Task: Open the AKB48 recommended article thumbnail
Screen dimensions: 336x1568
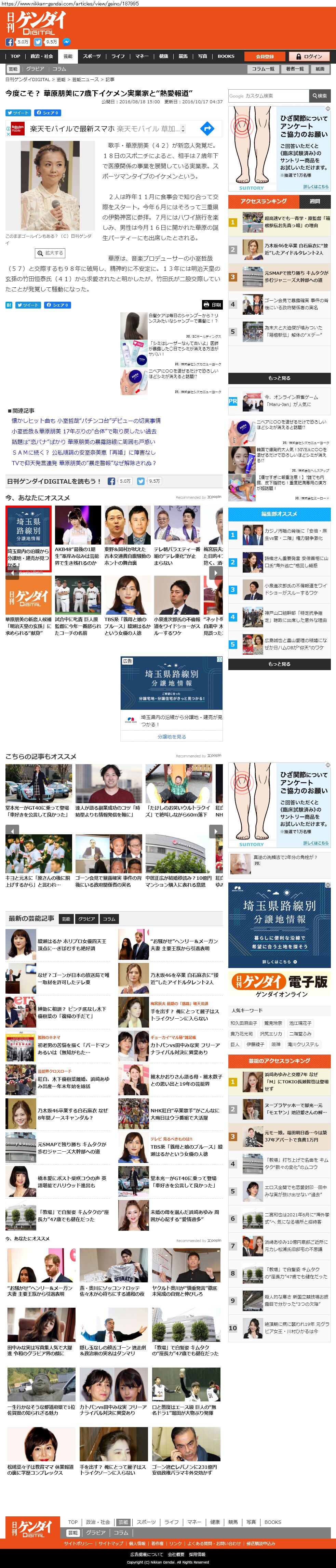Action: (x=77, y=525)
